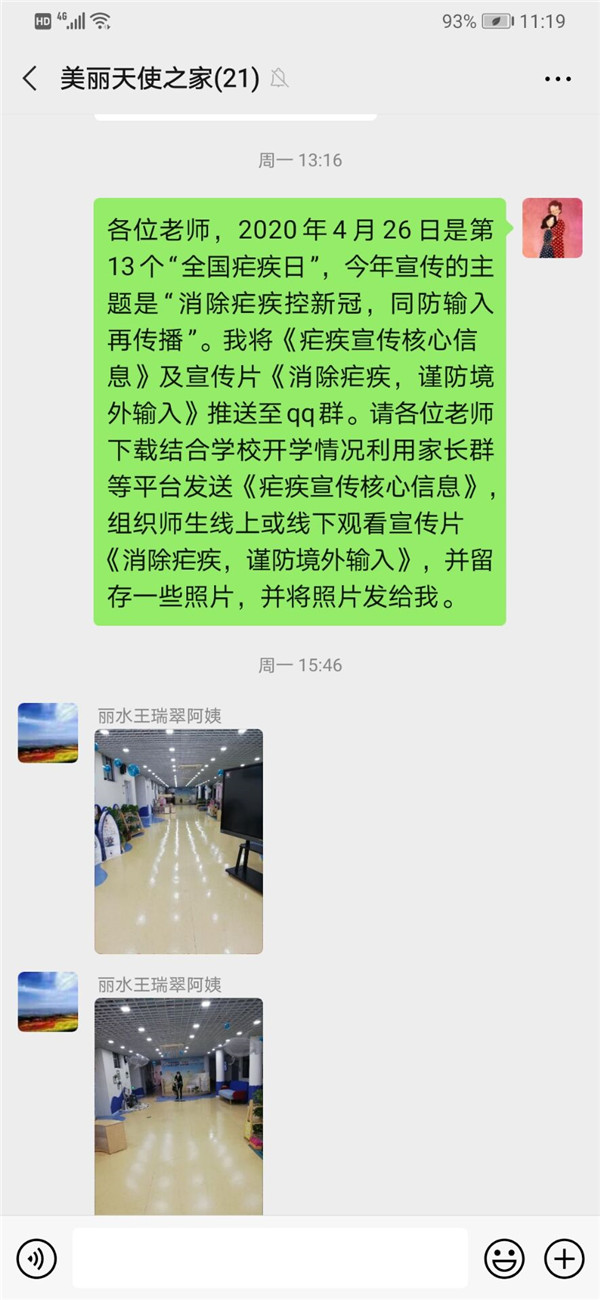View 丽水王瑞翠阿姨's avatar beside the first photo

48,733
